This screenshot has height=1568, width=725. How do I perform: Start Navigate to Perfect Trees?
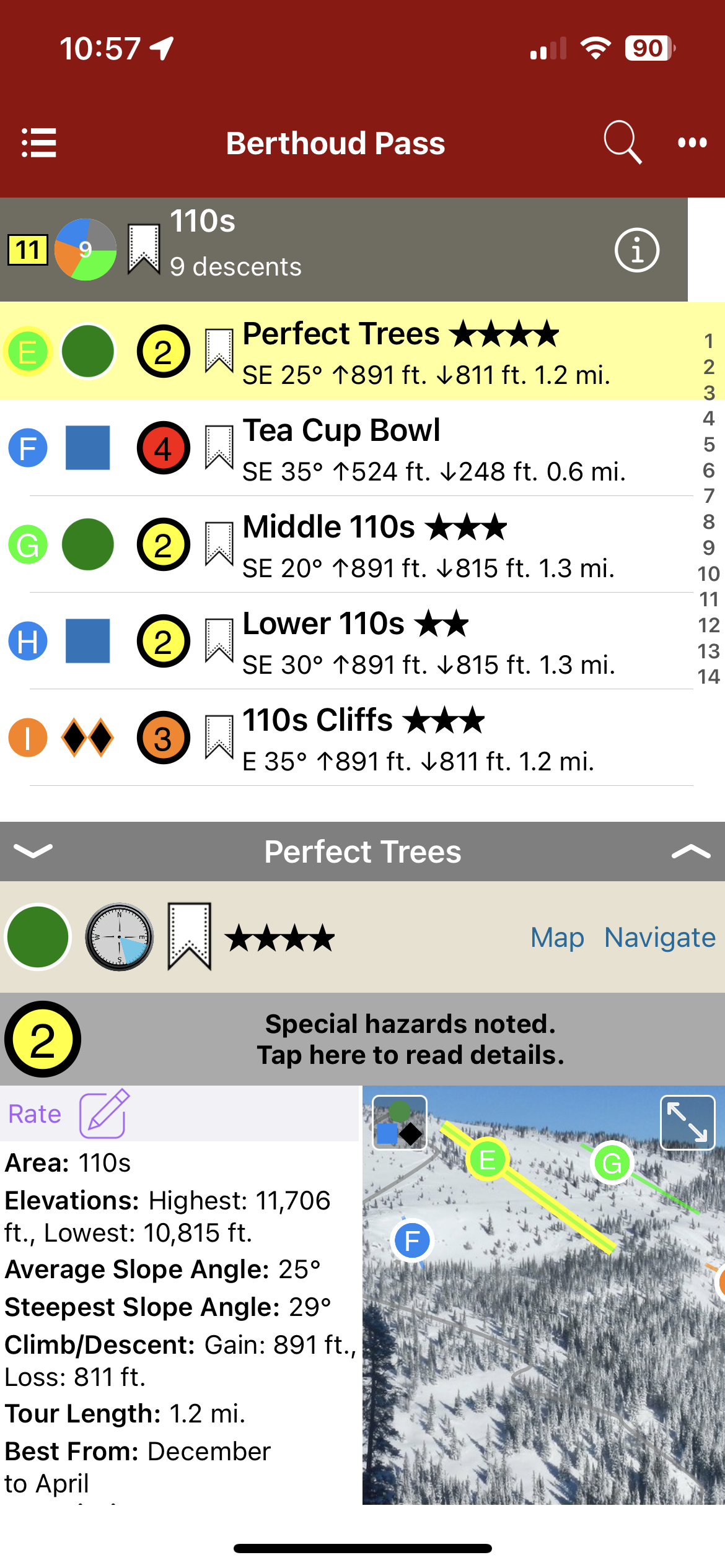(660, 938)
